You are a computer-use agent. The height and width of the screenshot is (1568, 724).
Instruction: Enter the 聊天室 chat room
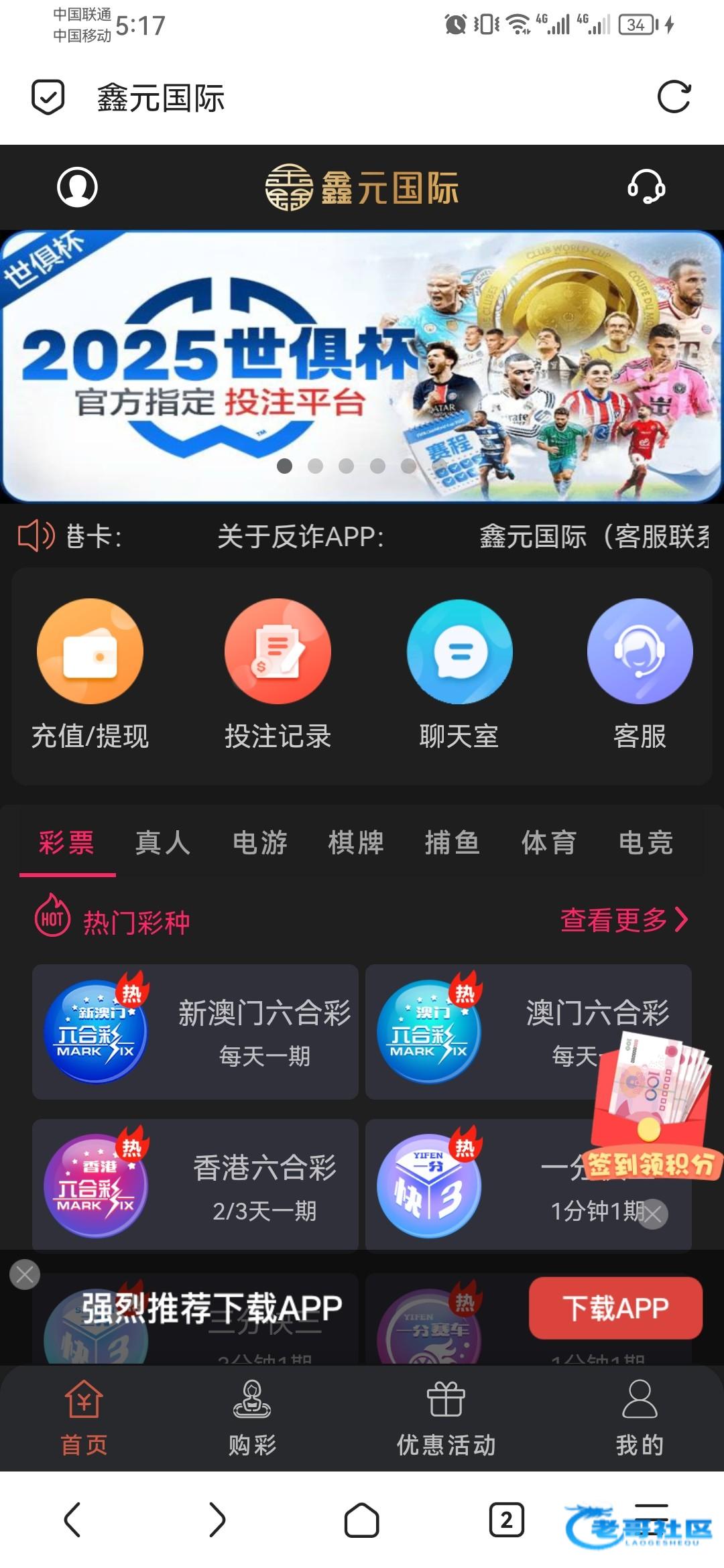[x=459, y=675]
